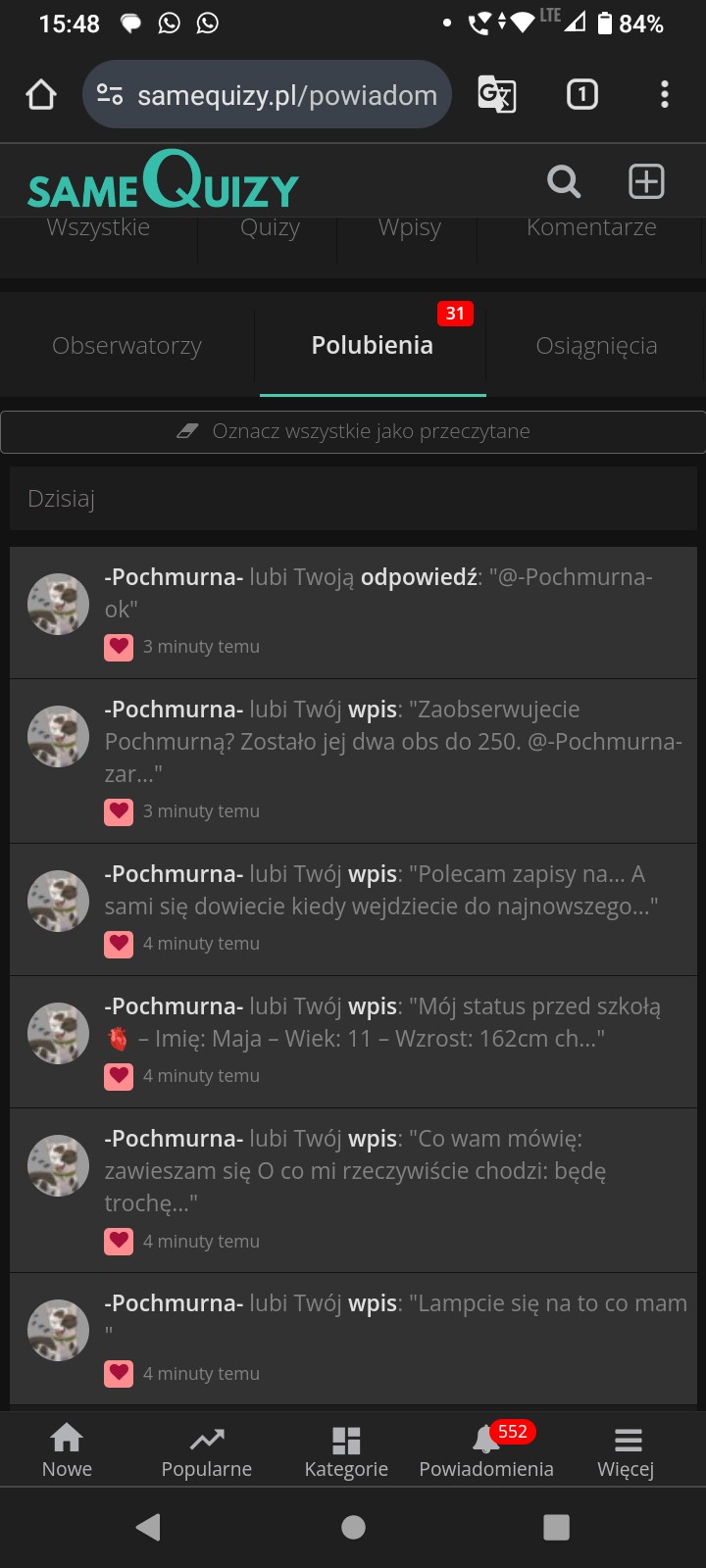This screenshot has width=706, height=1568.
Task: Switch to the Obserwatorzy tab
Action: (126, 346)
